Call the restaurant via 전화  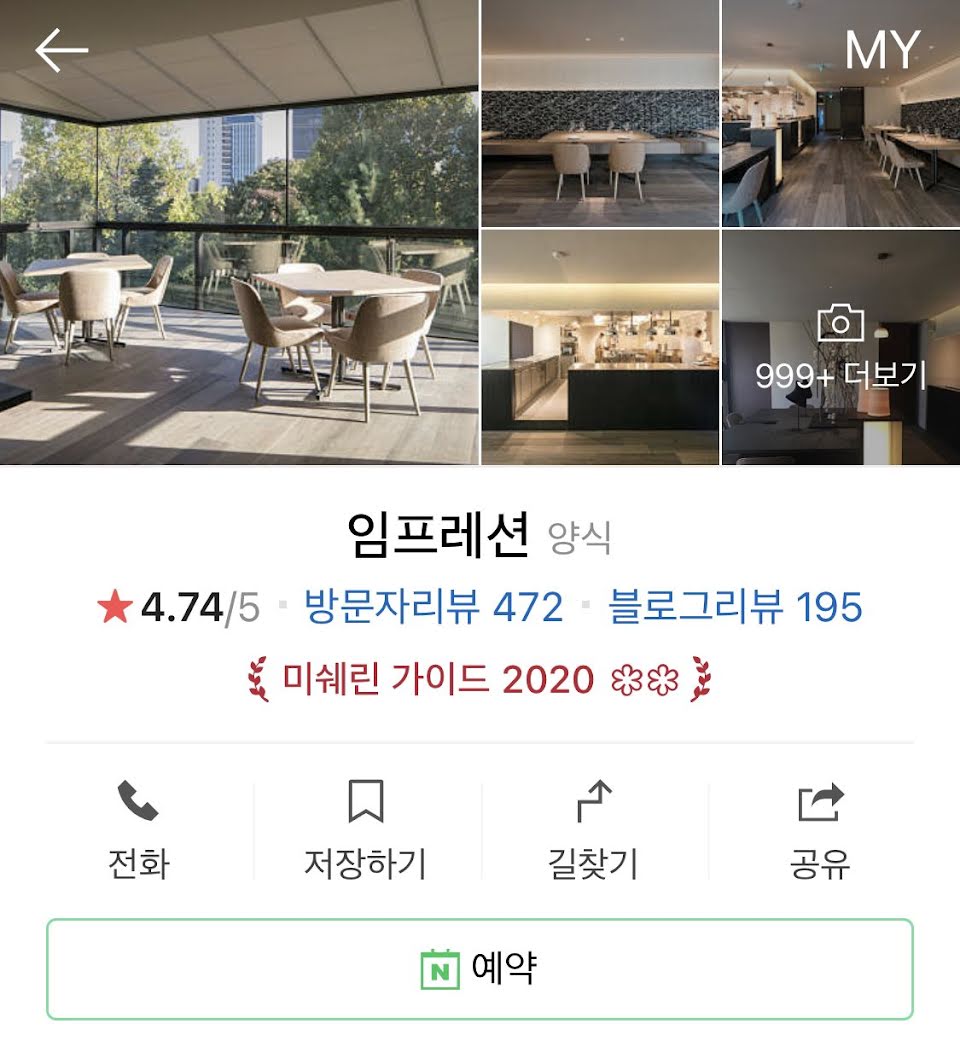[139, 830]
